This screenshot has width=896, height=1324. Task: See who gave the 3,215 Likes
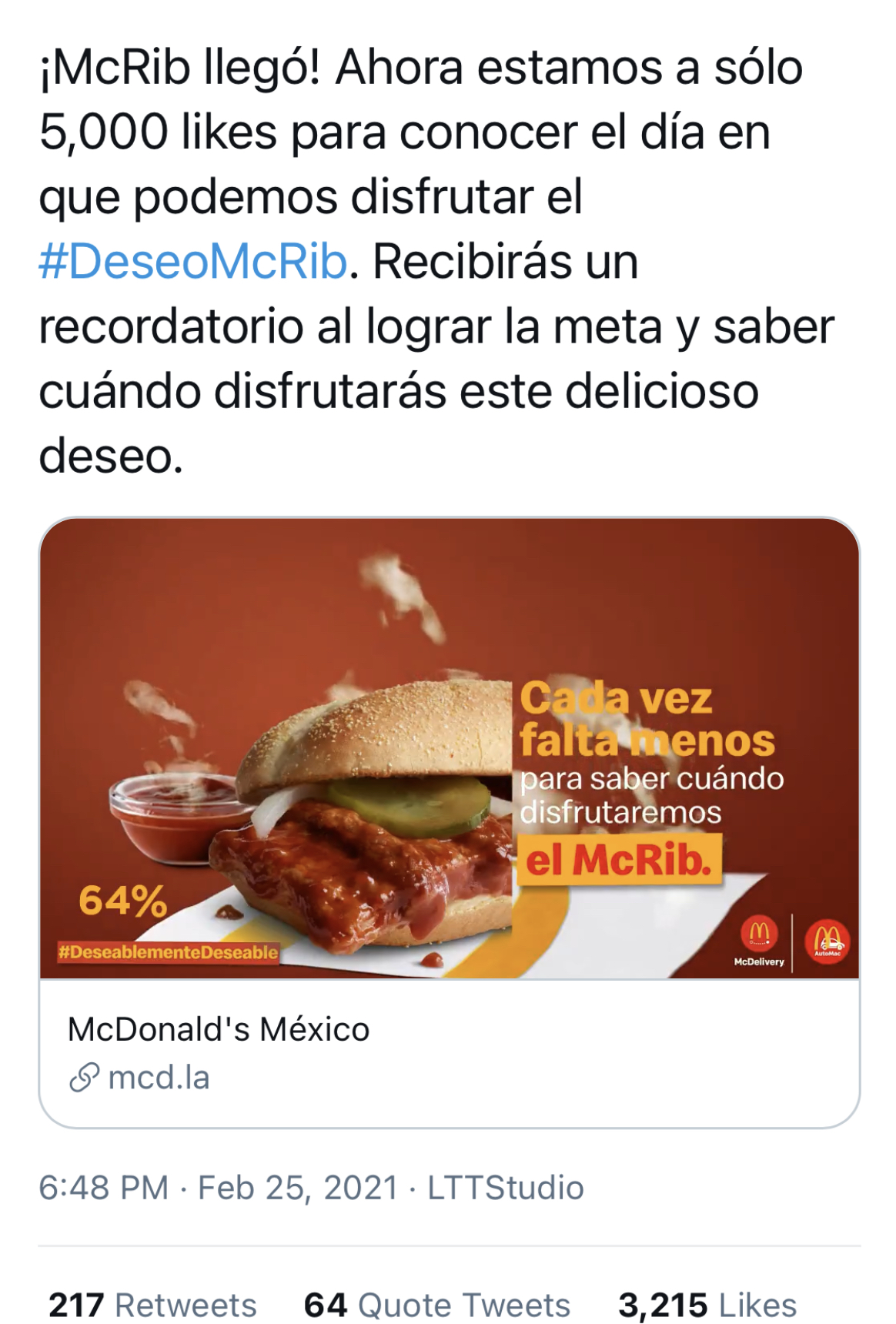(x=707, y=1305)
